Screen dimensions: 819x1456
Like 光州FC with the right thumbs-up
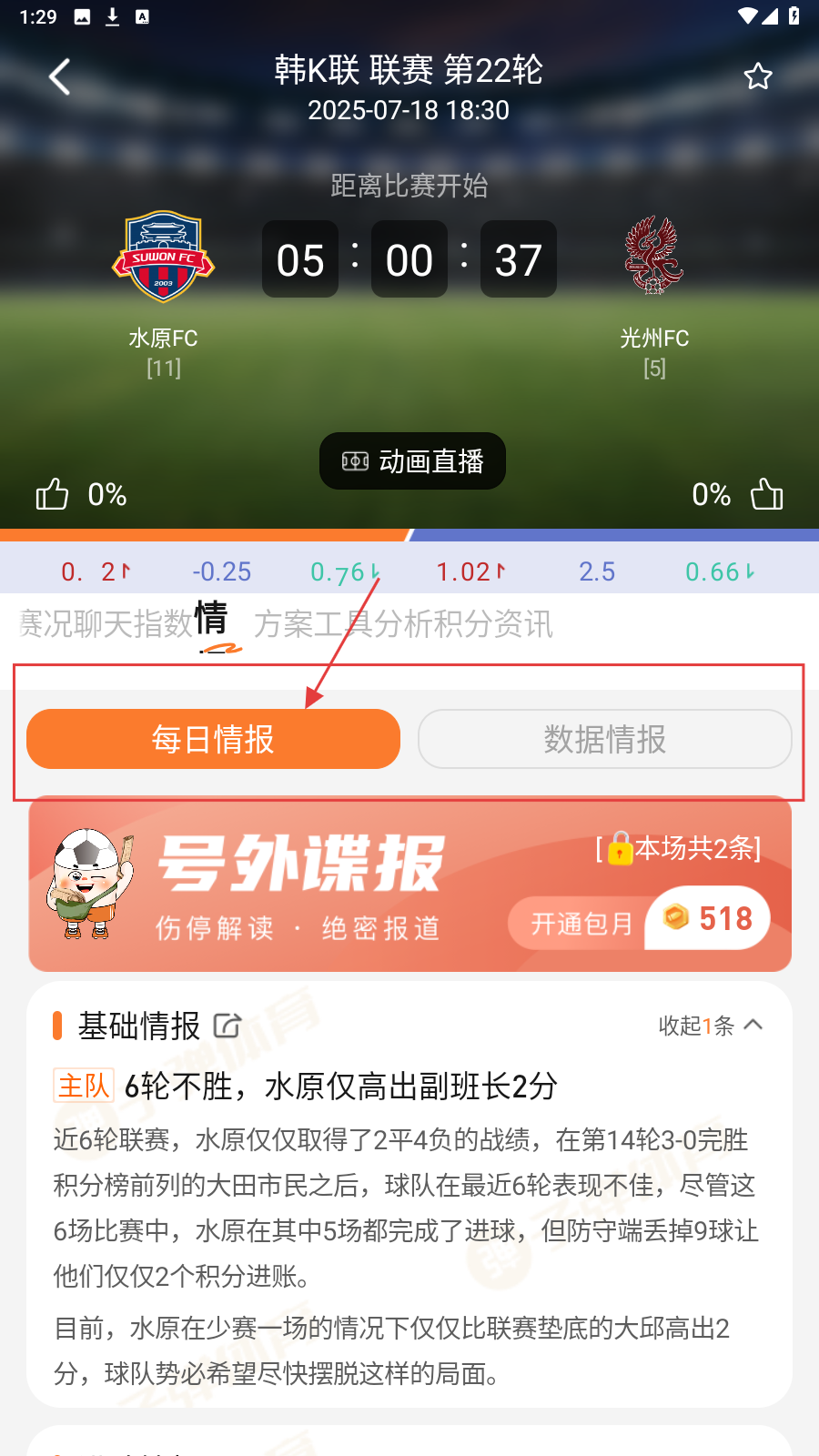766,494
